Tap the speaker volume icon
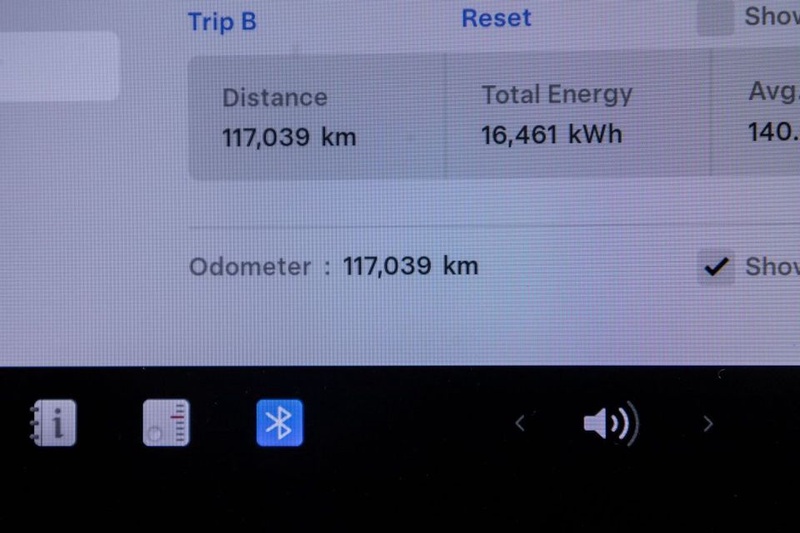Screen dimensions: 800x533 tap(610, 425)
